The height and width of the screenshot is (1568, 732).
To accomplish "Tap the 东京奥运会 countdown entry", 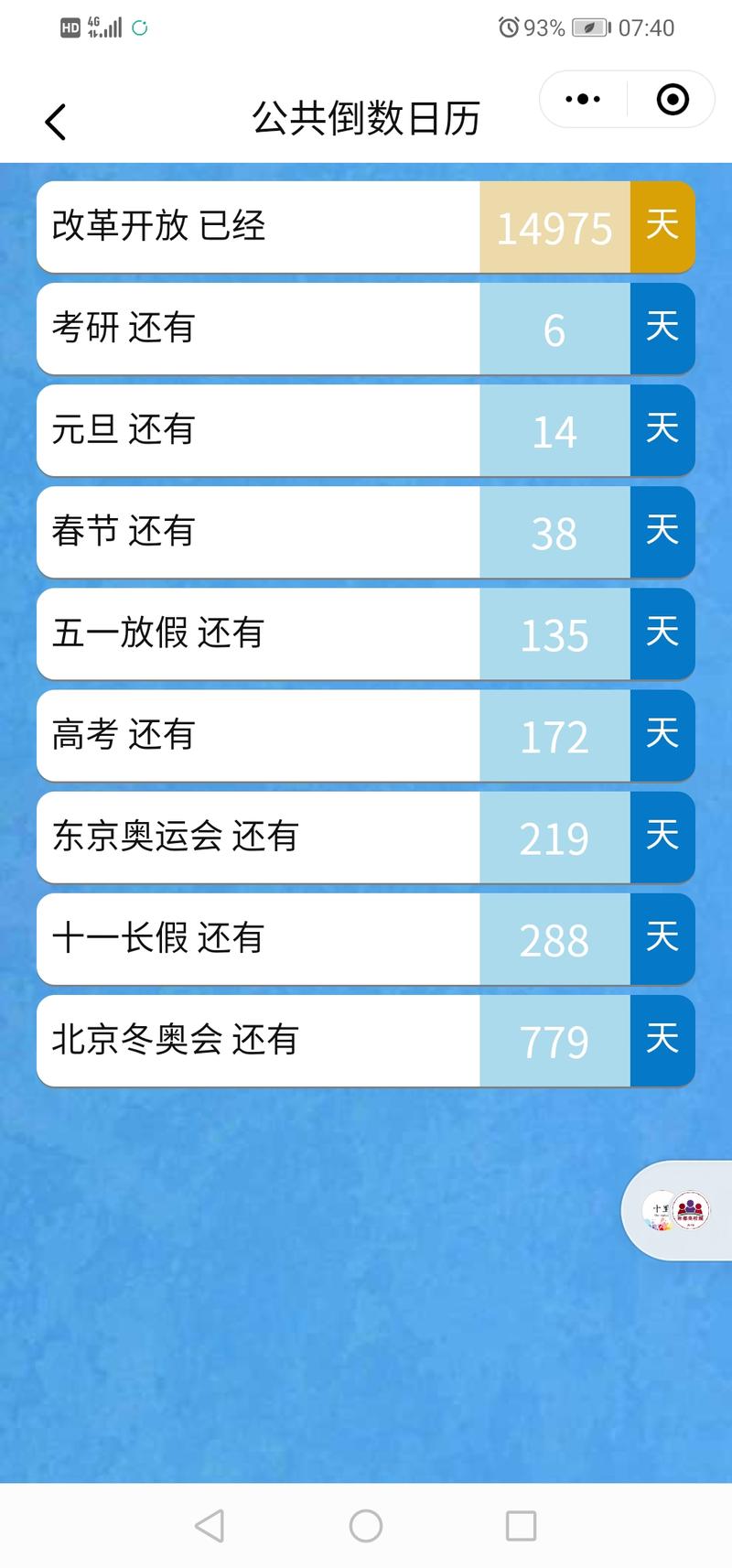I will click(x=366, y=837).
